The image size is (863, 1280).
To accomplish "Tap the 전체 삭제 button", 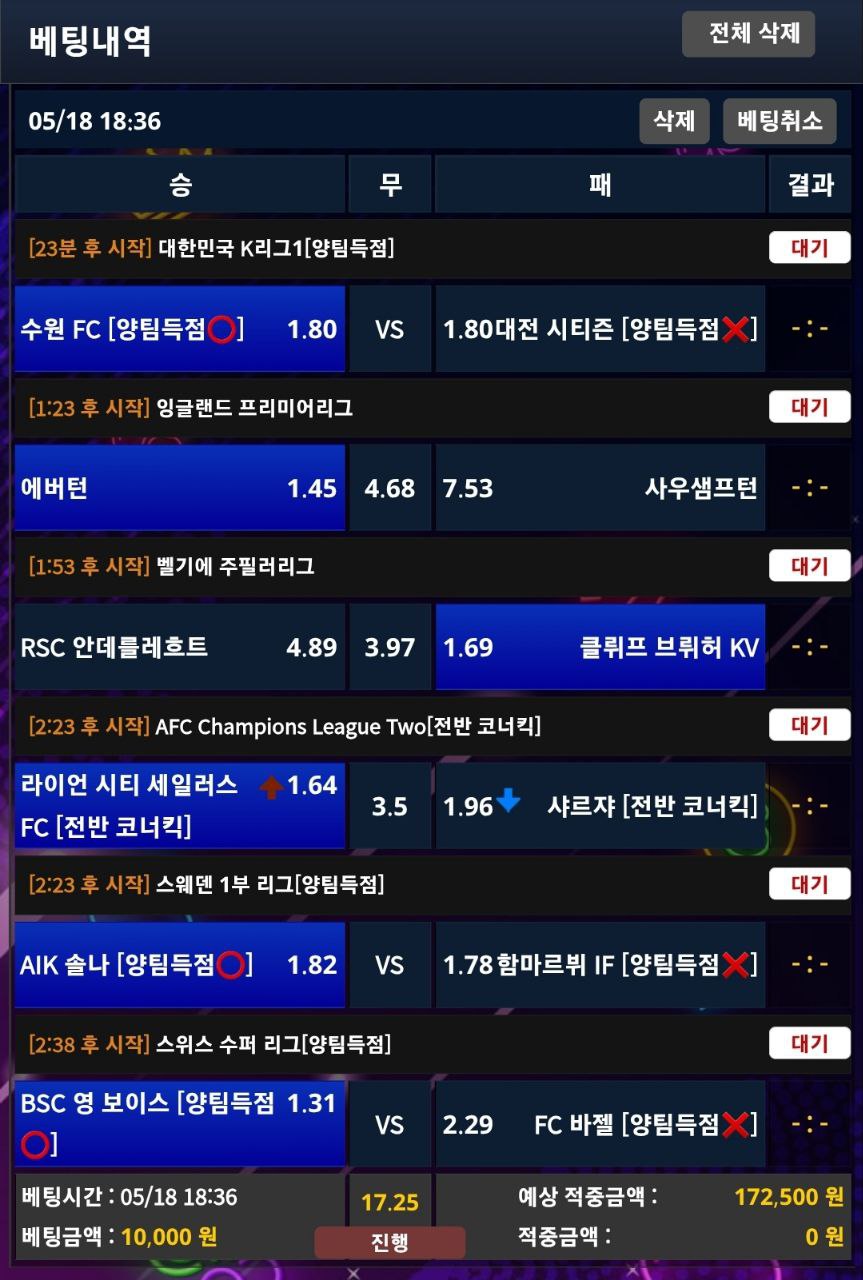I will [748, 34].
